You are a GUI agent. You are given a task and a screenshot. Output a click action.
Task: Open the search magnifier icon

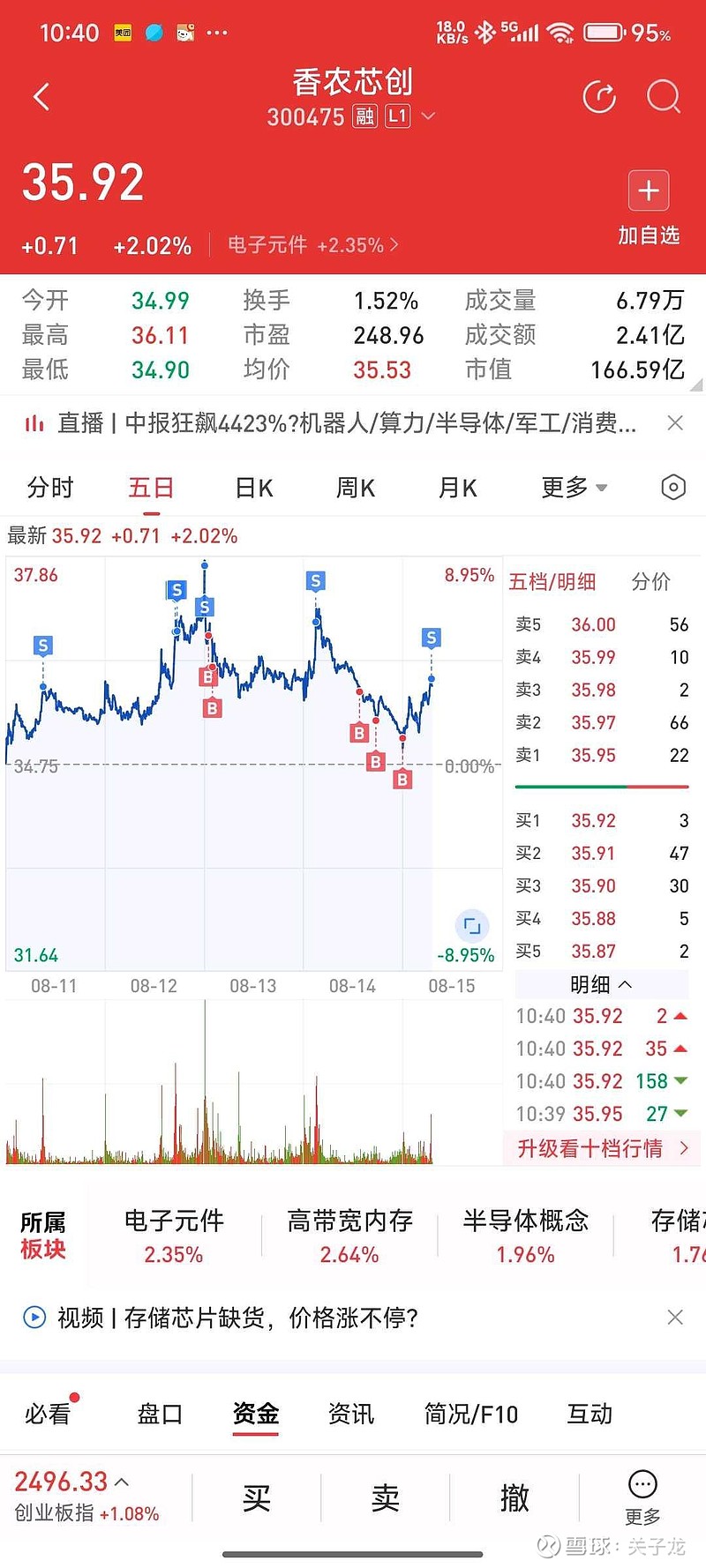click(664, 97)
